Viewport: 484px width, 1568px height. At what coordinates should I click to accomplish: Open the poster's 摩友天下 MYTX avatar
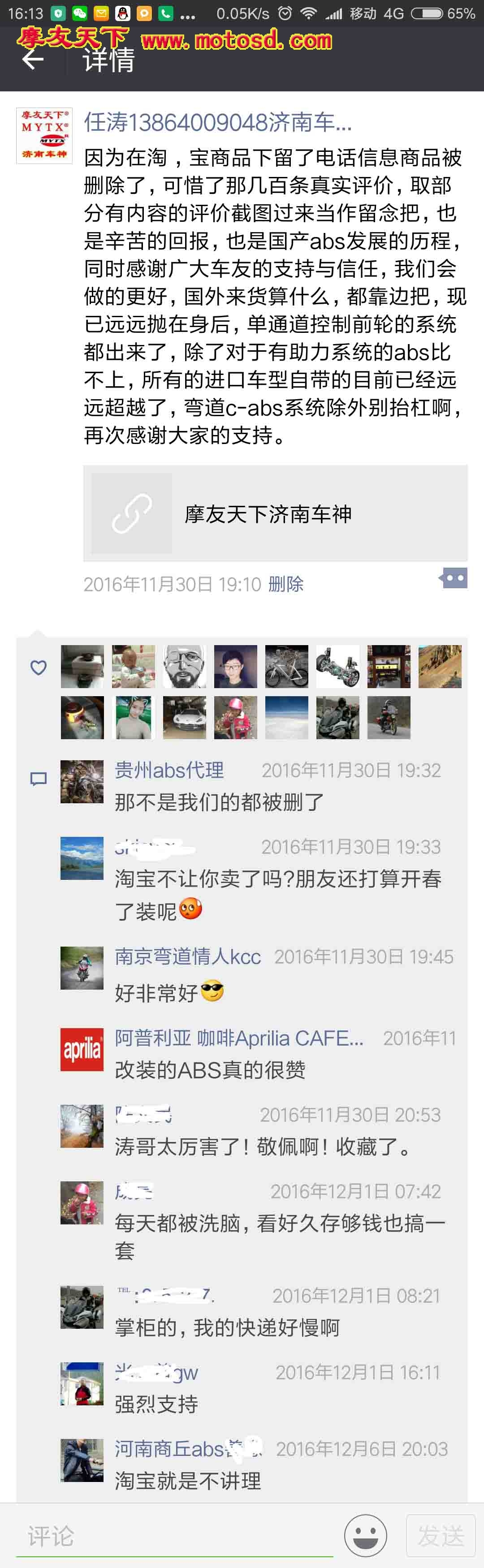pyautogui.click(x=44, y=136)
